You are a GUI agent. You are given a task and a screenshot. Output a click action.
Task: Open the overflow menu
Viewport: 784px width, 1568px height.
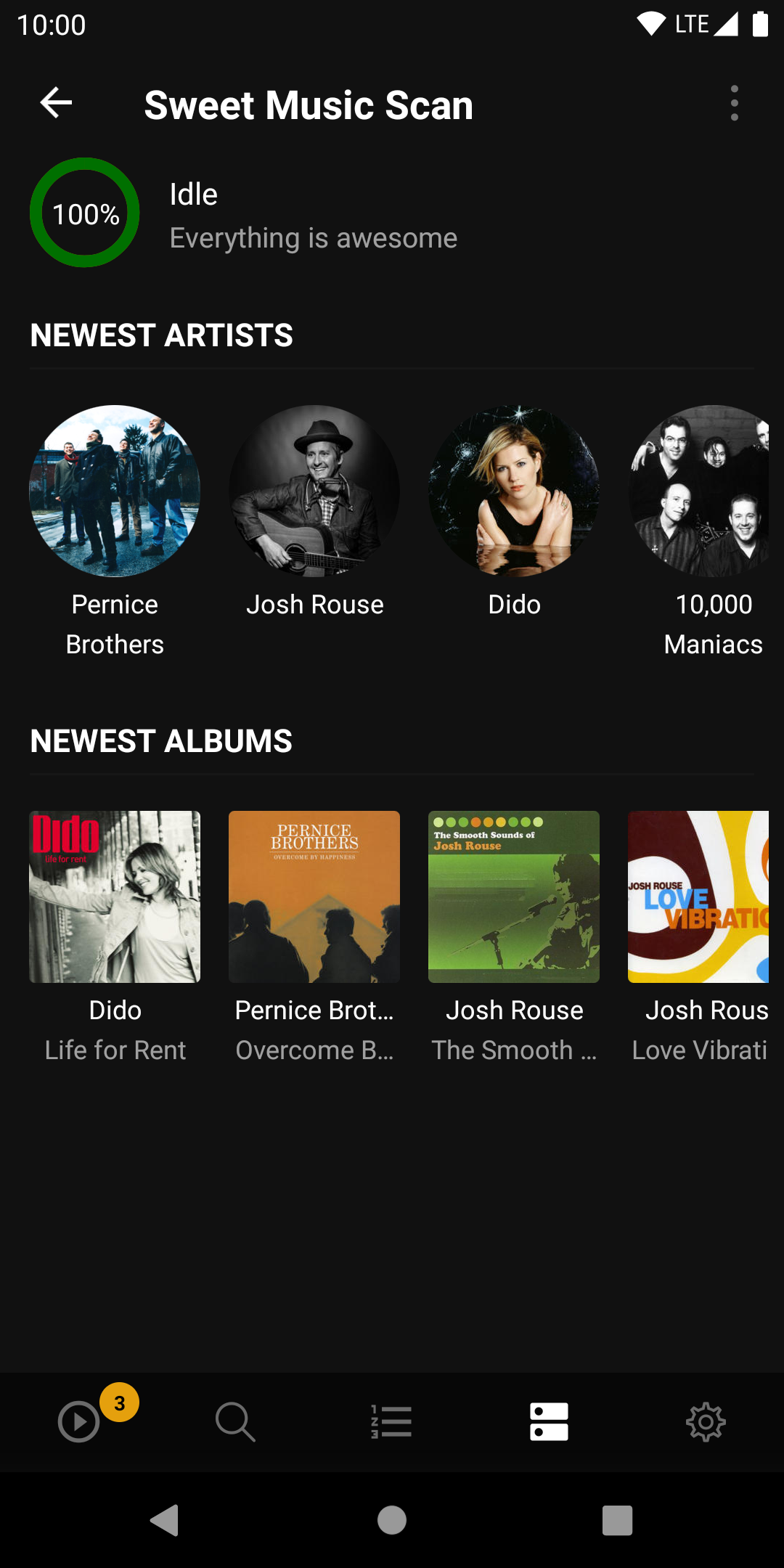tap(734, 103)
